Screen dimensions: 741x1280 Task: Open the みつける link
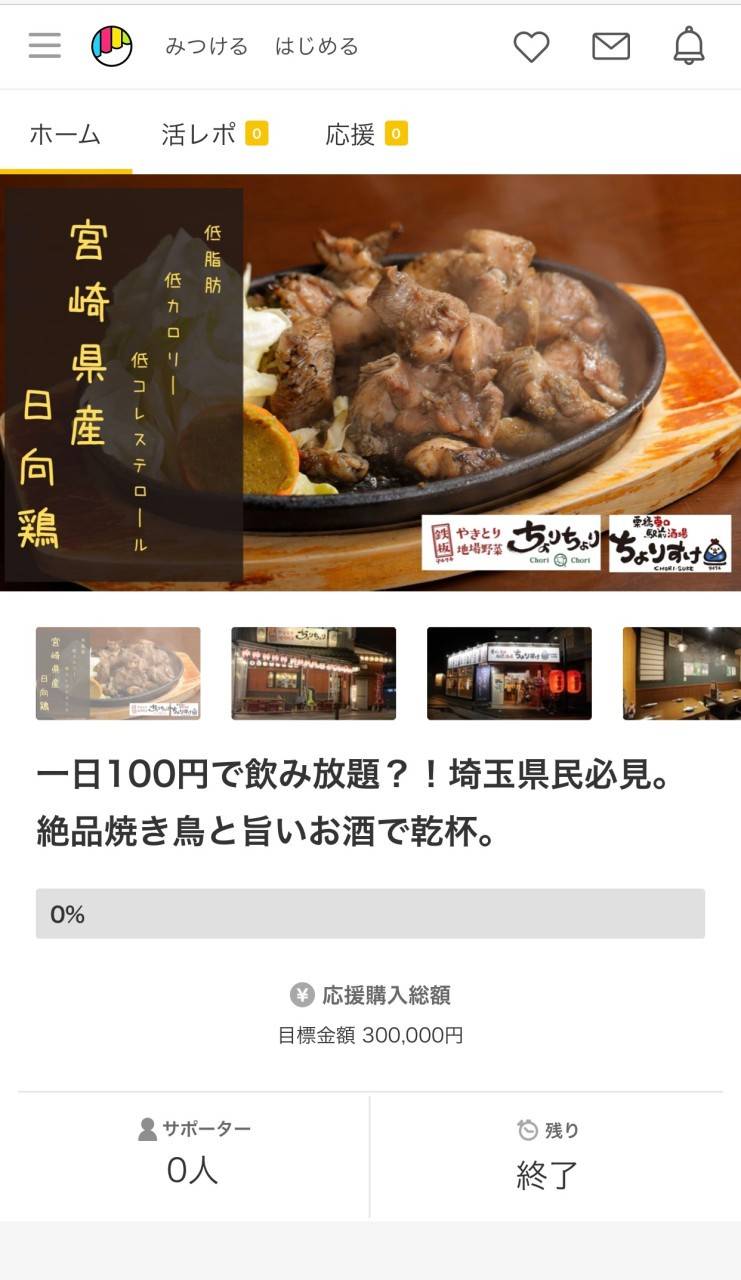pyautogui.click(x=206, y=47)
